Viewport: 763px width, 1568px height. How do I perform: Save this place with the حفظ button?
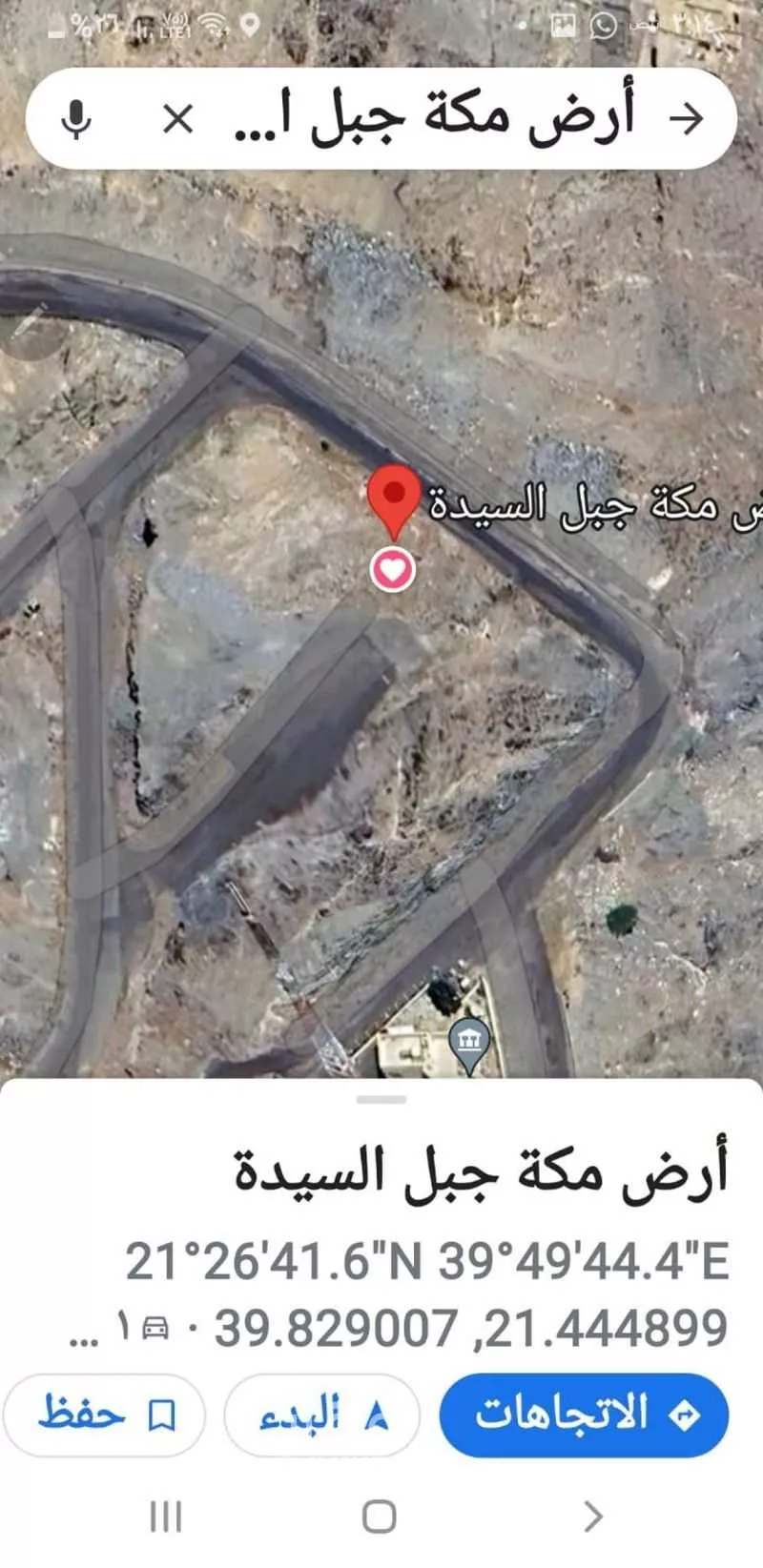coord(105,1415)
